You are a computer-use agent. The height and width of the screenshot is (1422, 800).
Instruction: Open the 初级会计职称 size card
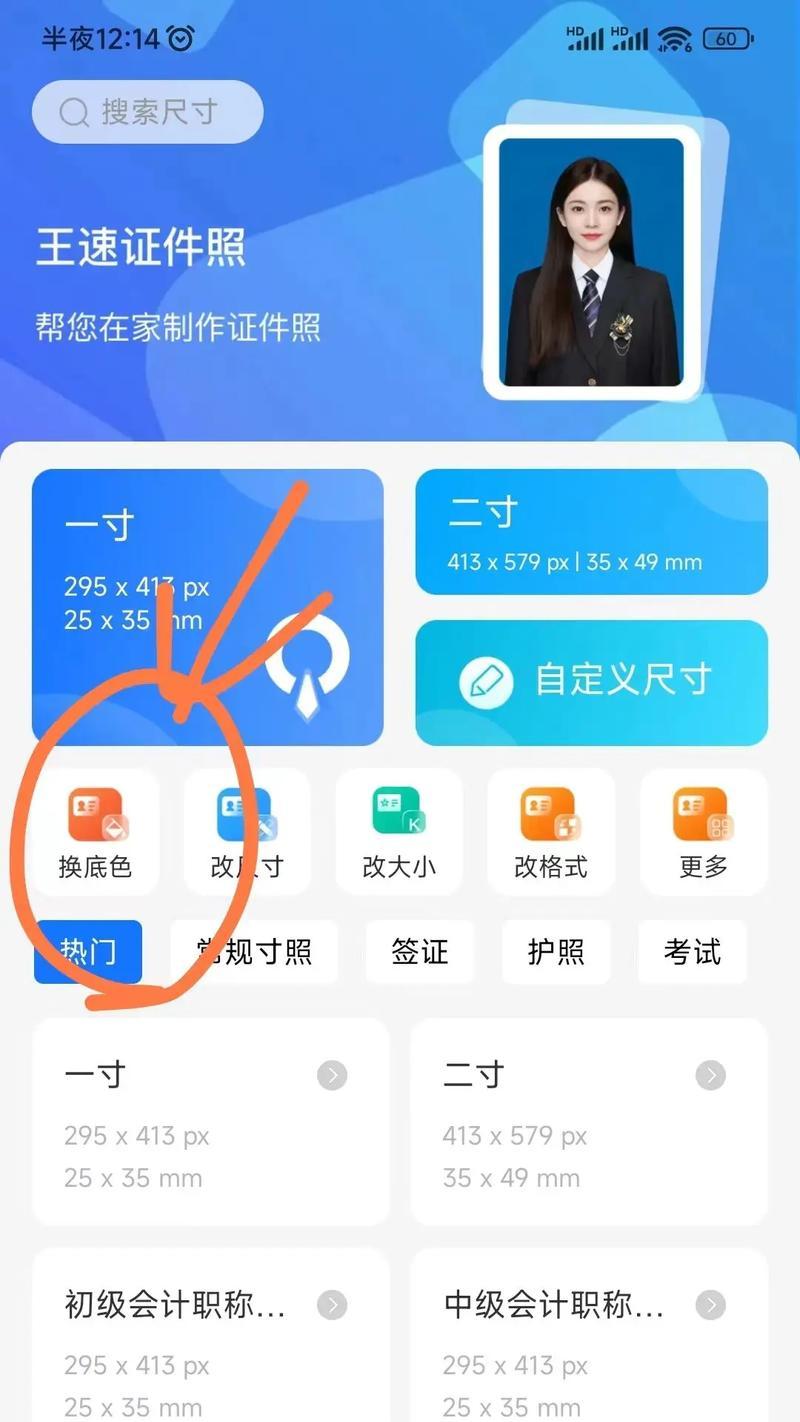[211, 1335]
